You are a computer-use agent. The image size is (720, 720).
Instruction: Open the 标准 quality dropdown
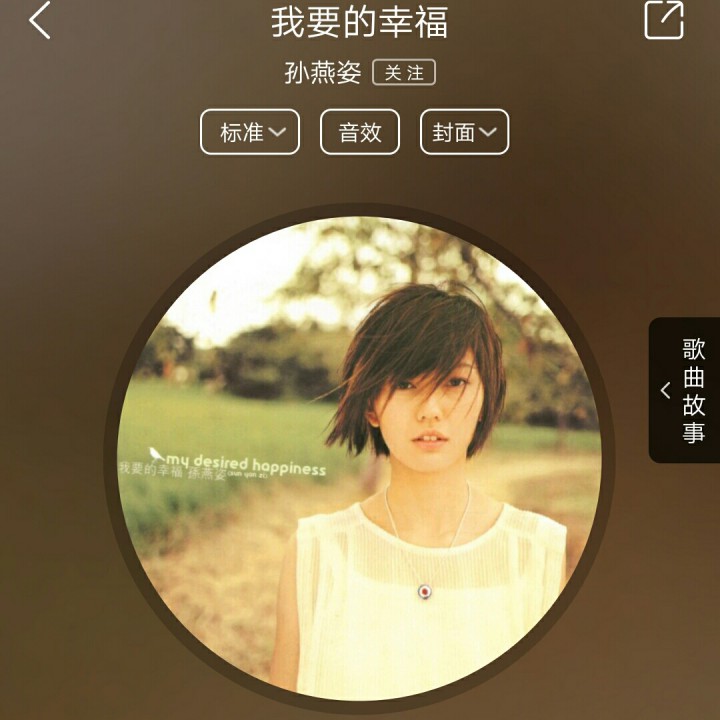coord(250,132)
